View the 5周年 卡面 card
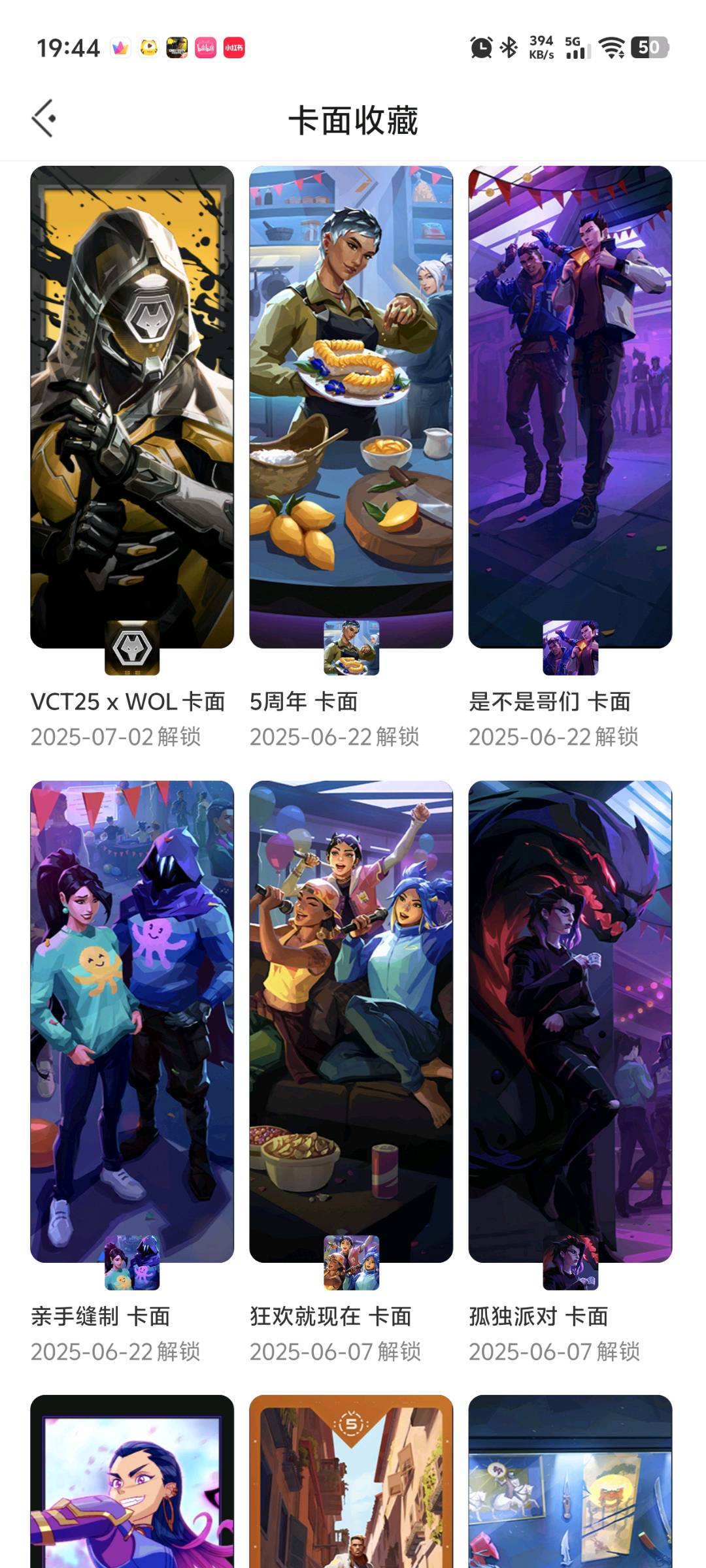Image resolution: width=706 pixels, height=1568 pixels. coord(351,406)
